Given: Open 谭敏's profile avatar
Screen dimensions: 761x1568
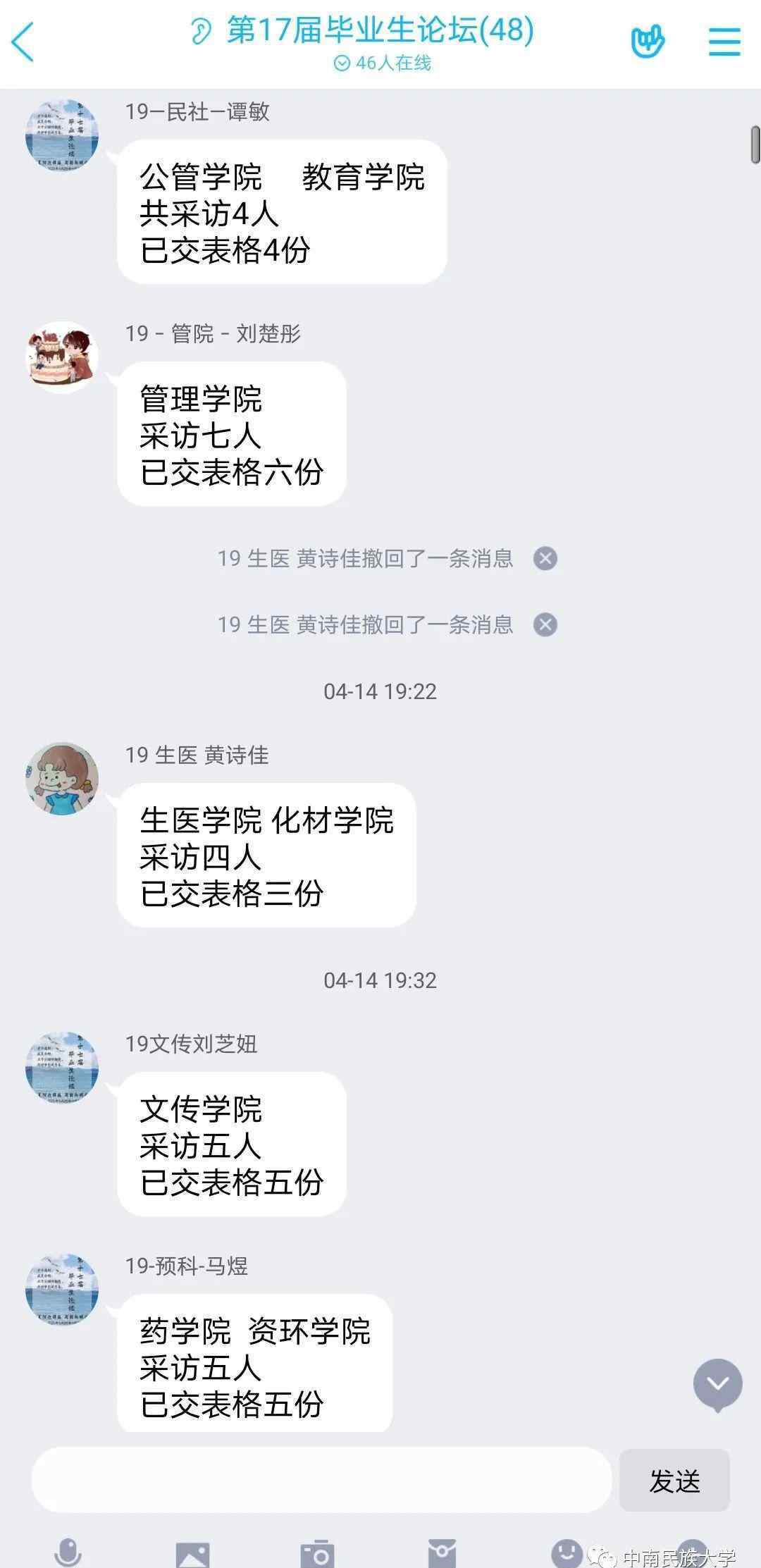Looking at the screenshot, I should pos(62,136).
